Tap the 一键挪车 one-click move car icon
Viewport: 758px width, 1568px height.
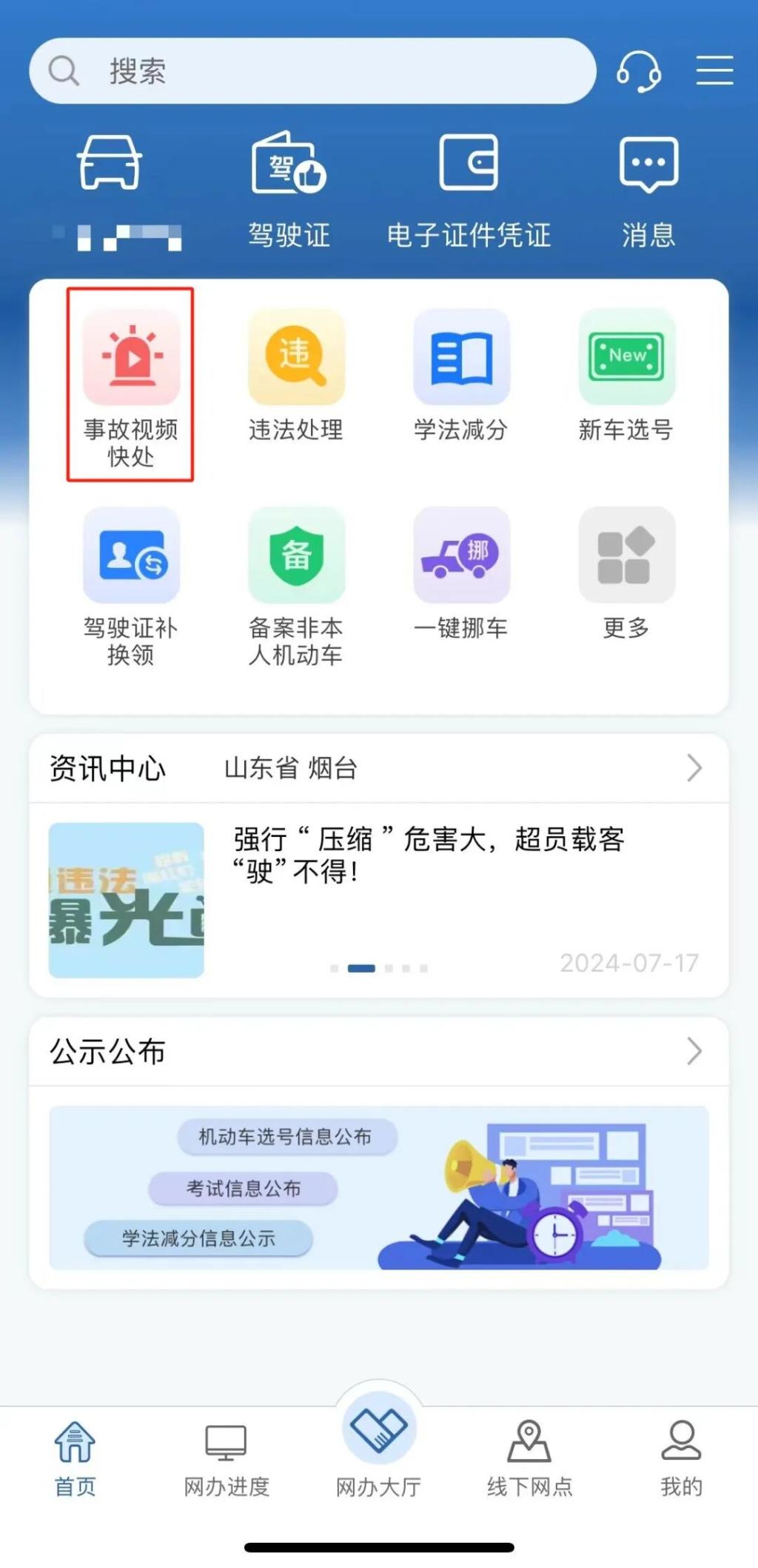[461, 557]
